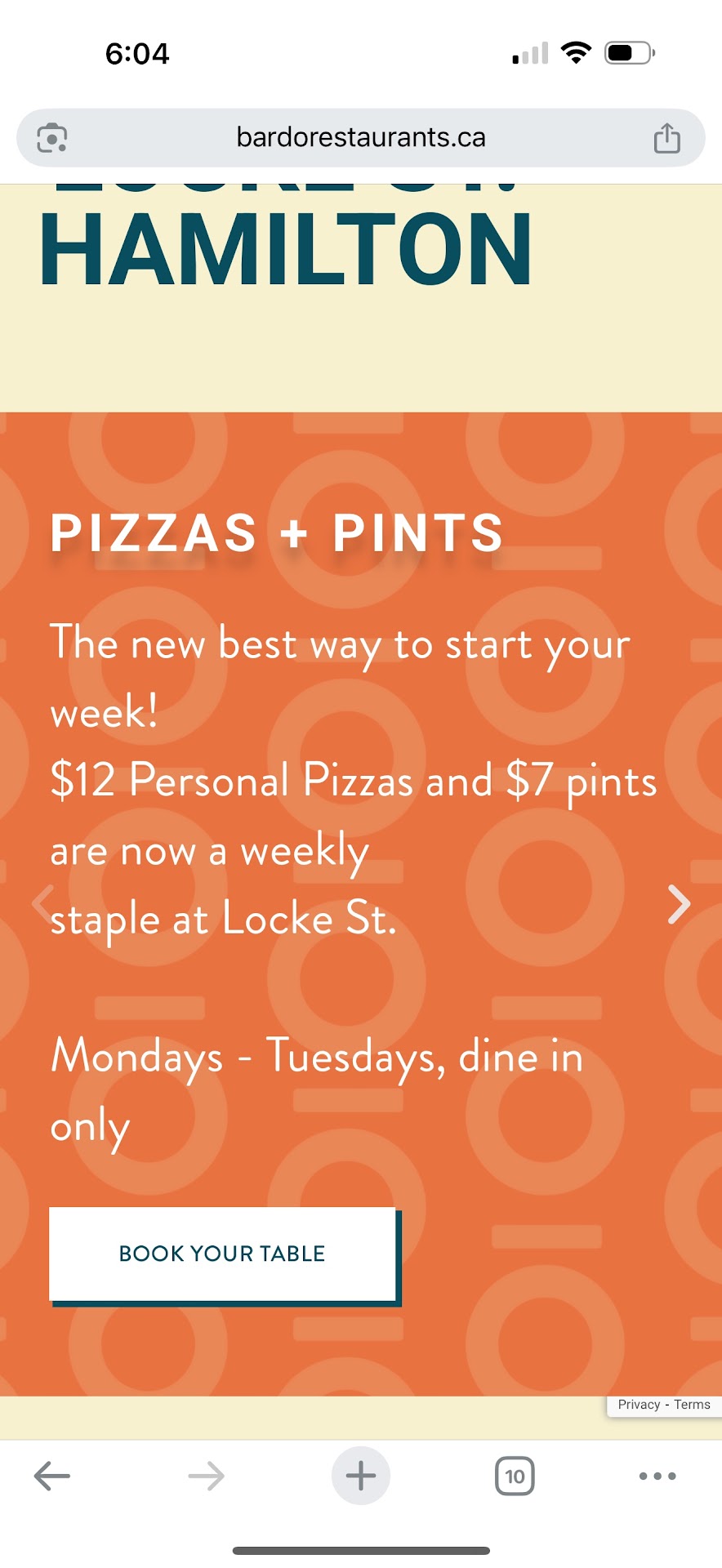Tap the Book Your Table button

tap(222, 1254)
